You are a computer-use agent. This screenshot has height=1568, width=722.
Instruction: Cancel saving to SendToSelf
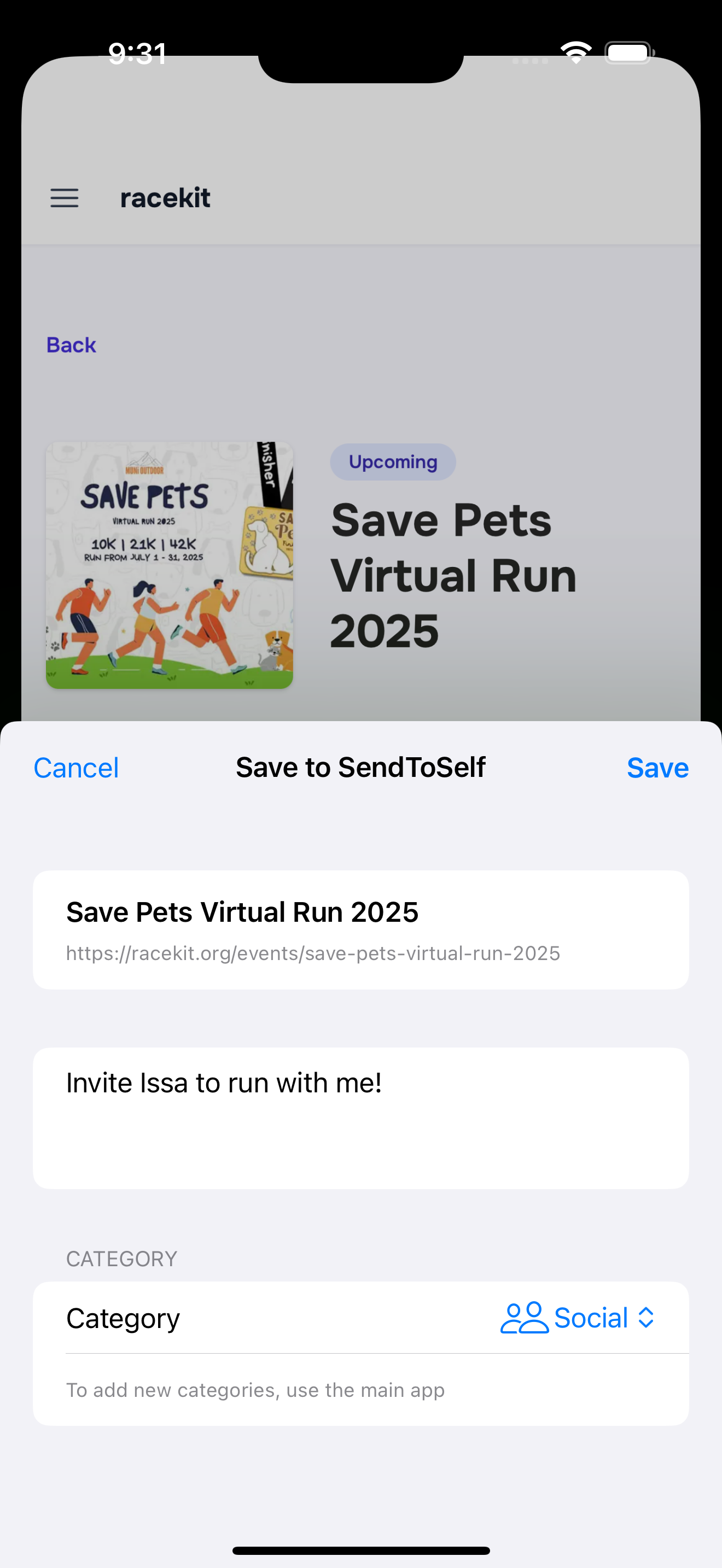(x=76, y=768)
